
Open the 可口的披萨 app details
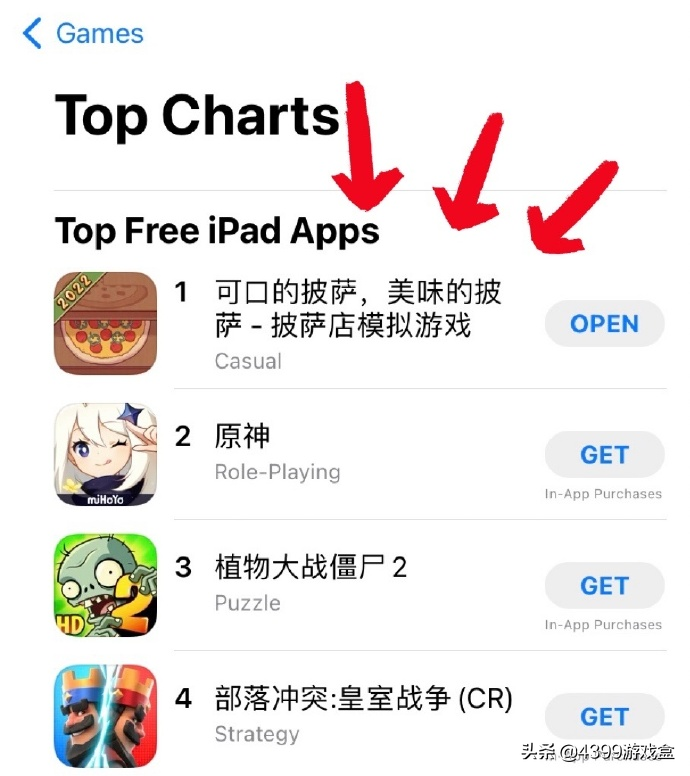pyautogui.click(x=357, y=308)
